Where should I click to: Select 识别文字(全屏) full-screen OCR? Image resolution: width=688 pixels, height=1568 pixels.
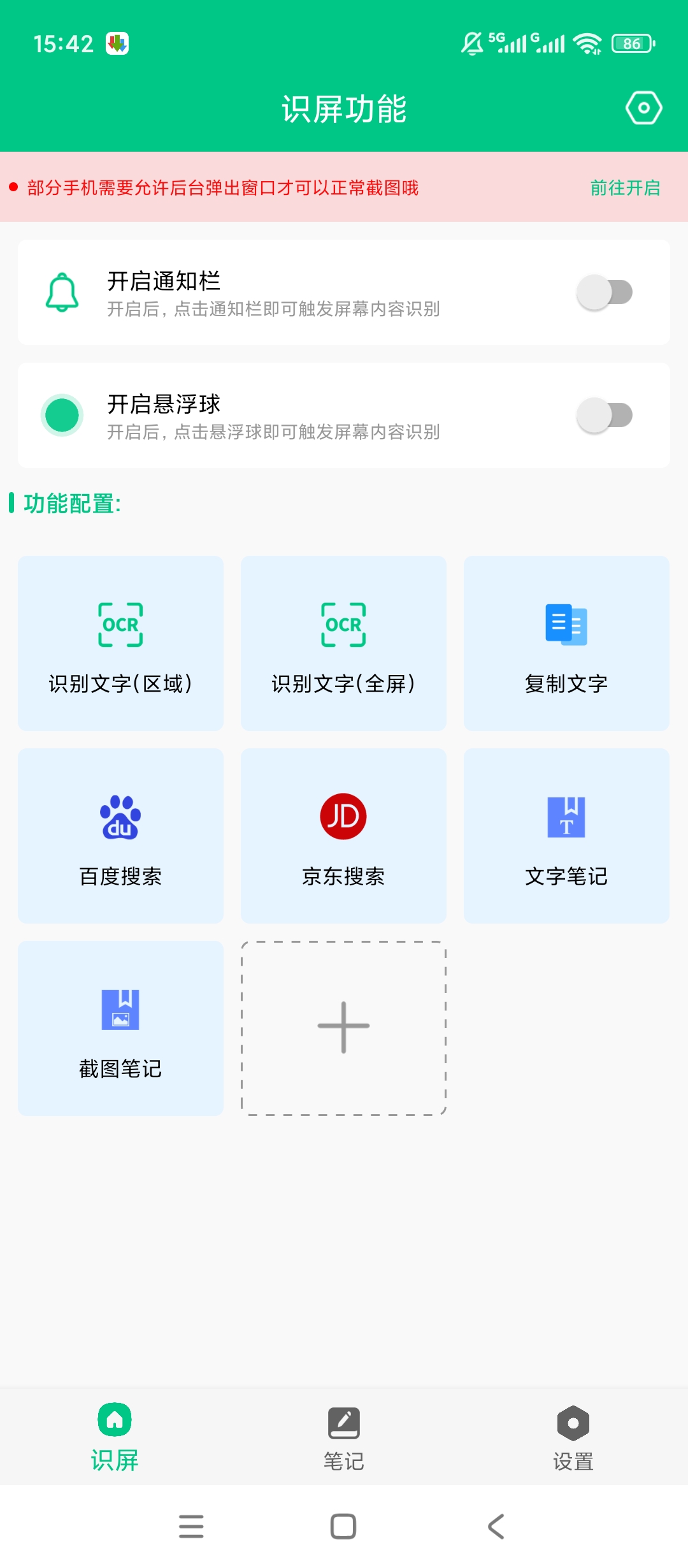(343, 644)
